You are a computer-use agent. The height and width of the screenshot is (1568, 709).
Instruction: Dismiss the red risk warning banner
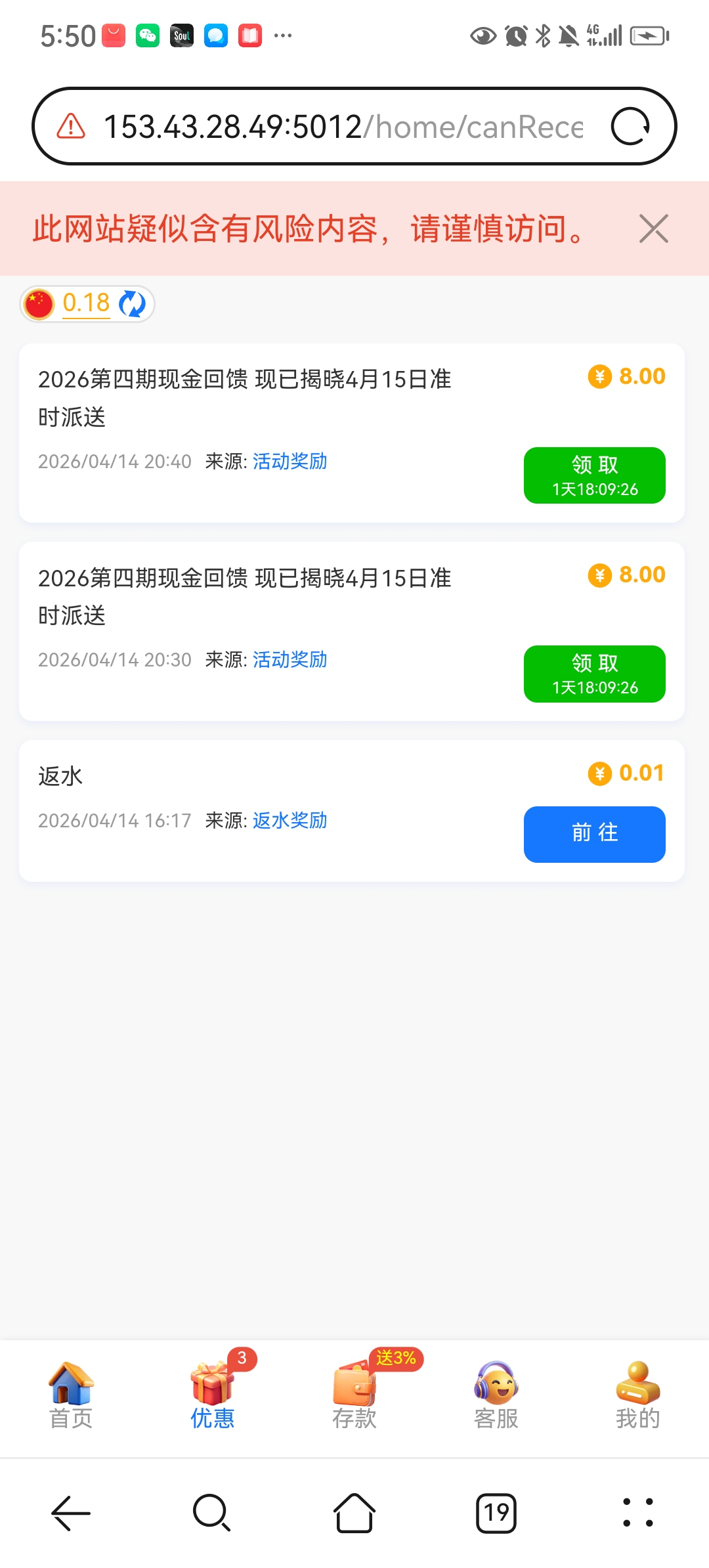point(653,229)
